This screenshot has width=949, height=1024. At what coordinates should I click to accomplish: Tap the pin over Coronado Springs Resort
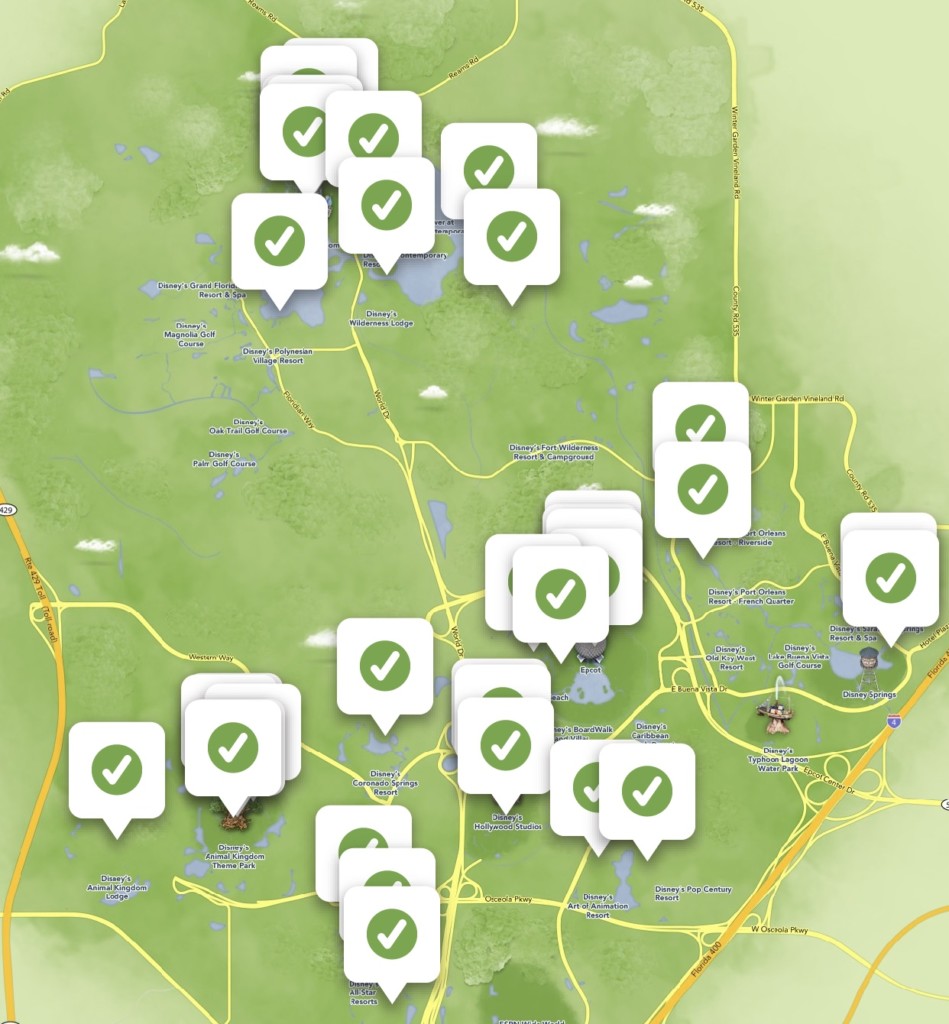click(x=385, y=665)
